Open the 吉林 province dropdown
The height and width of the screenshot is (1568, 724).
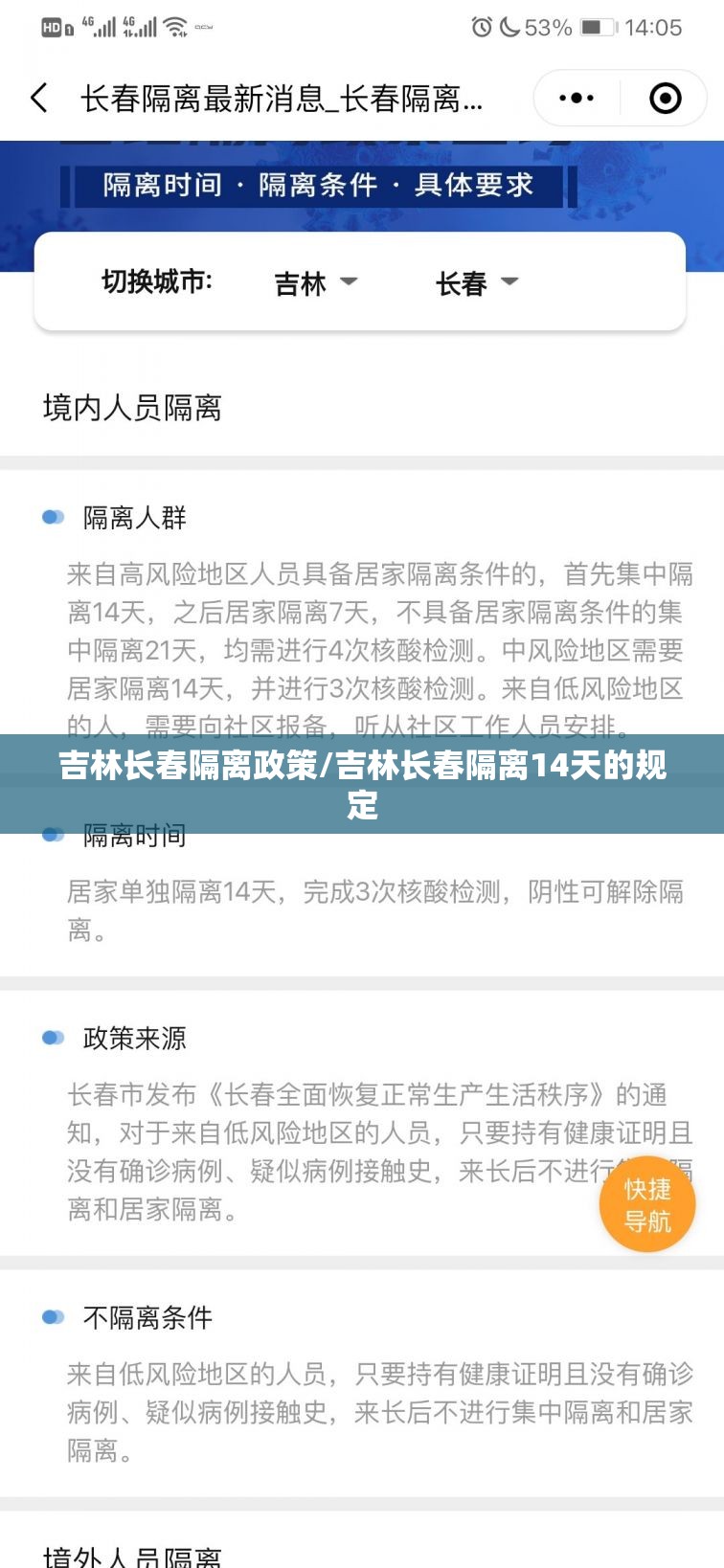click(x=315, y=283)
